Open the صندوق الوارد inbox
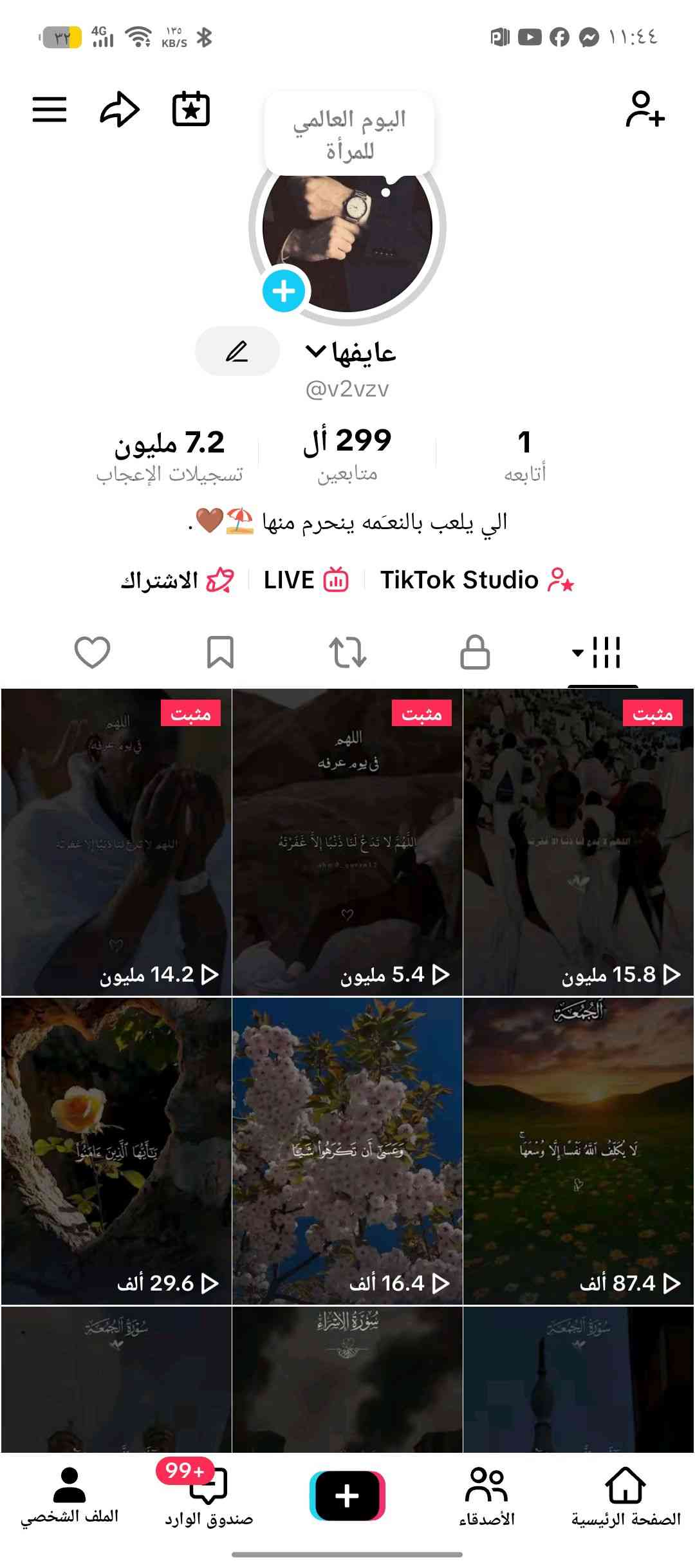Screen dimensions: 695x1568 pos(208,1498)
